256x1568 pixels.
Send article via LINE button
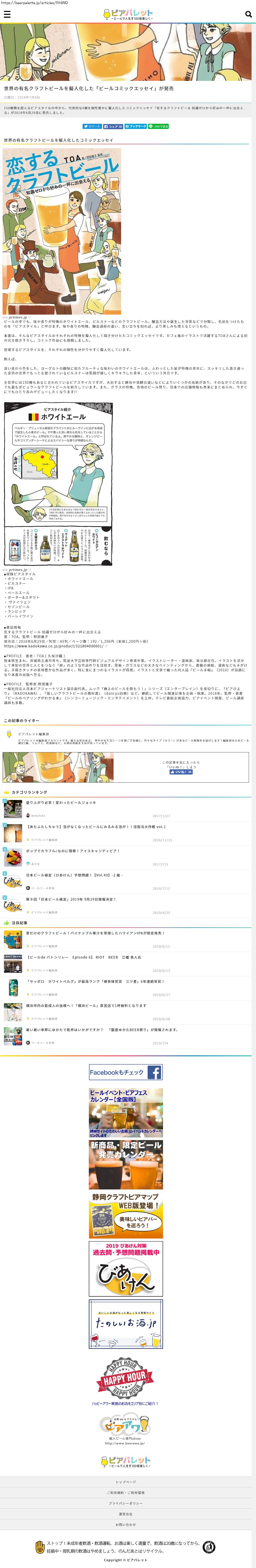click(x=159, y=127)
